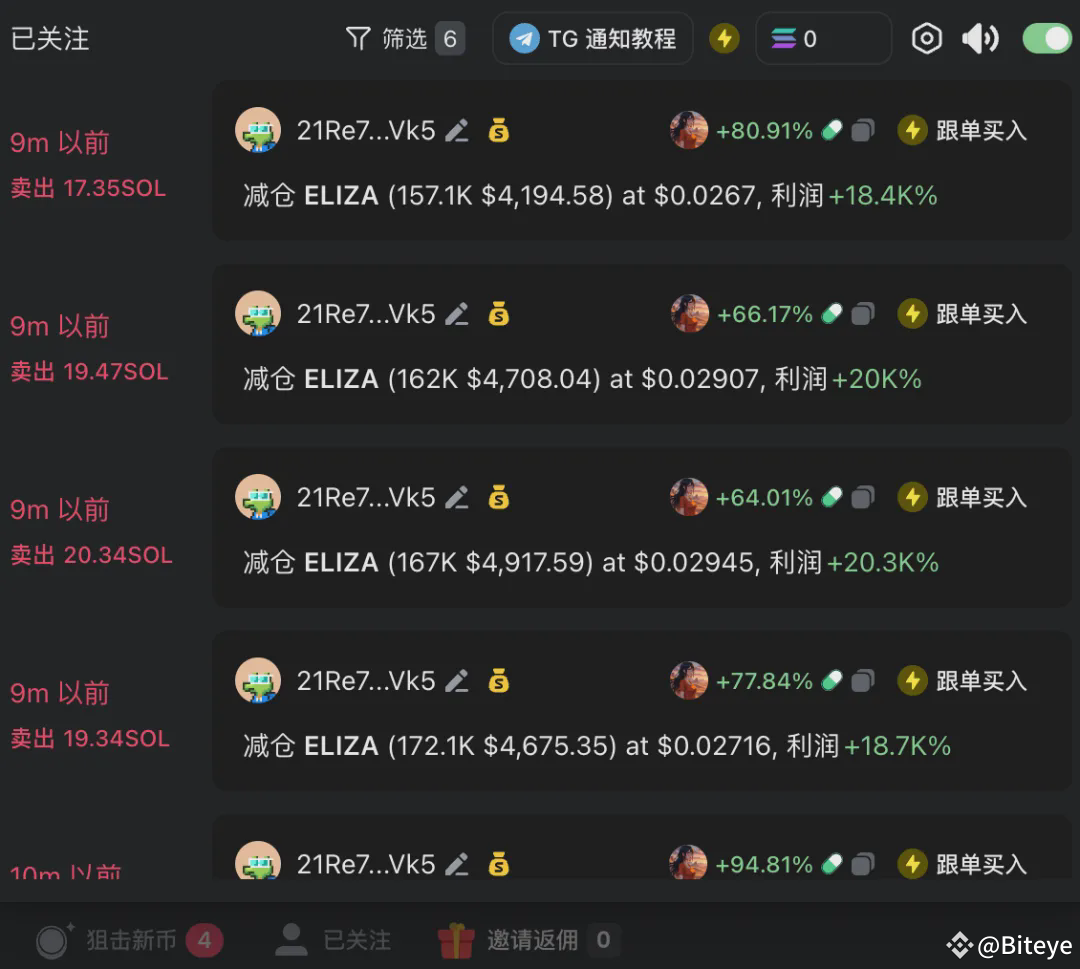Open wallet 21Re7...Vk5 on the +18.7K% card
This screenshot has width=1080, height=969.
tap(365, 681)
